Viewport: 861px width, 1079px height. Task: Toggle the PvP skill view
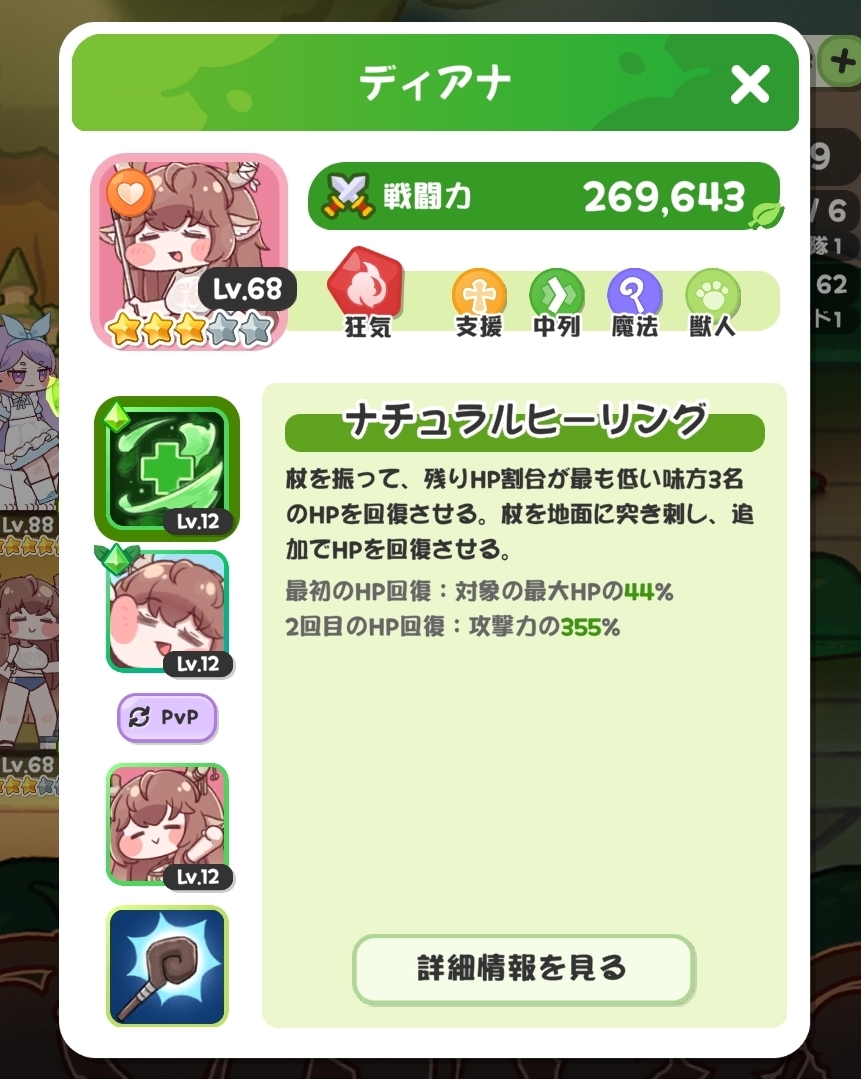(167, 717)
